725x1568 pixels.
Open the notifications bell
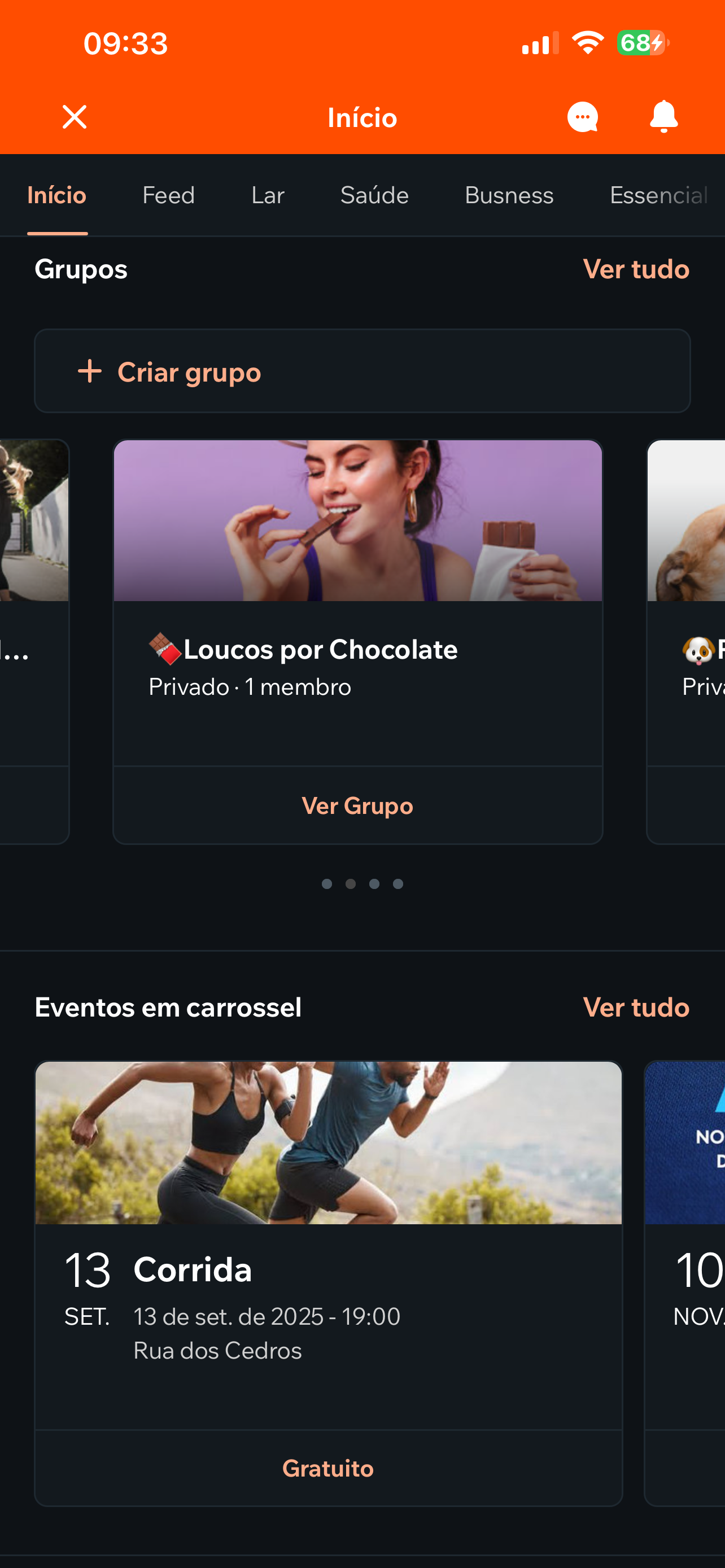pyautogui.click(x=663, y=117)
